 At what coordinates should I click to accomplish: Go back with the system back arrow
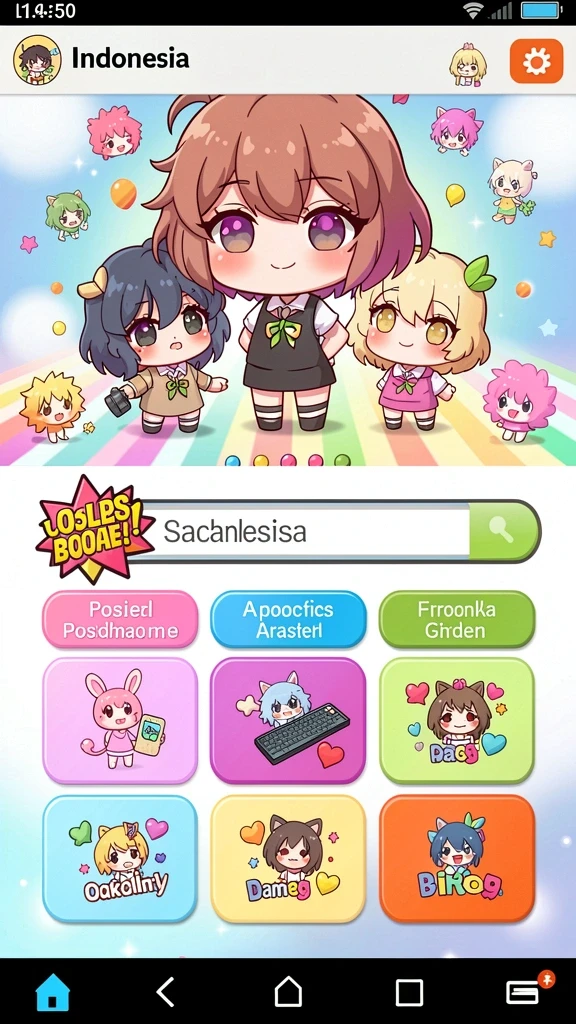(x=166, y=993)
